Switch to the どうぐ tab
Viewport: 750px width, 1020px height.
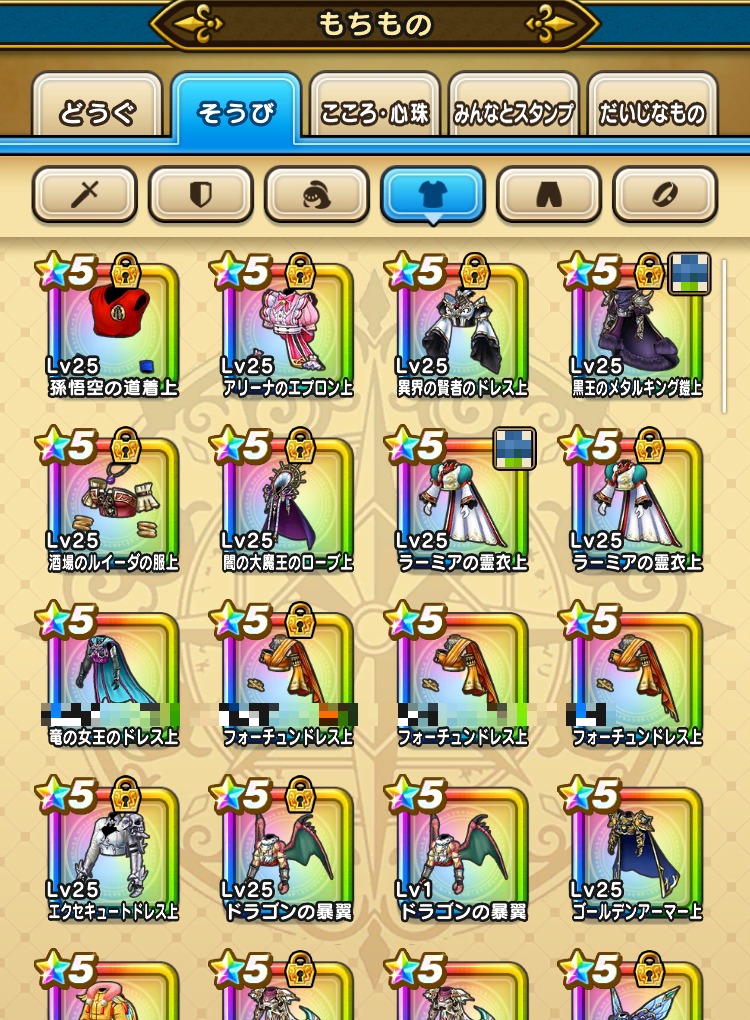[97, 111]
